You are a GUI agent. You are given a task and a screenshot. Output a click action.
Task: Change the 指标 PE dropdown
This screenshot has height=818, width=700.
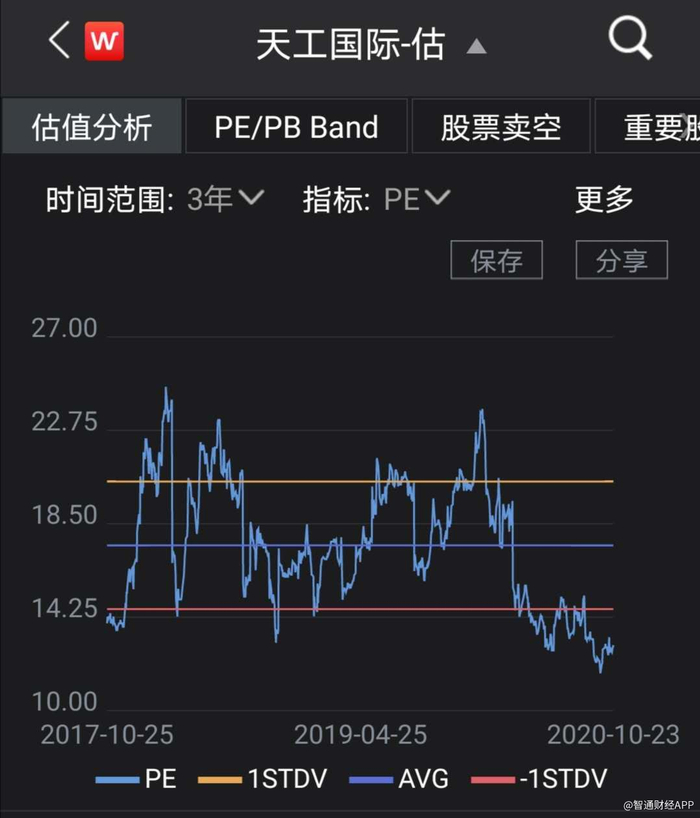pos(417,199)
